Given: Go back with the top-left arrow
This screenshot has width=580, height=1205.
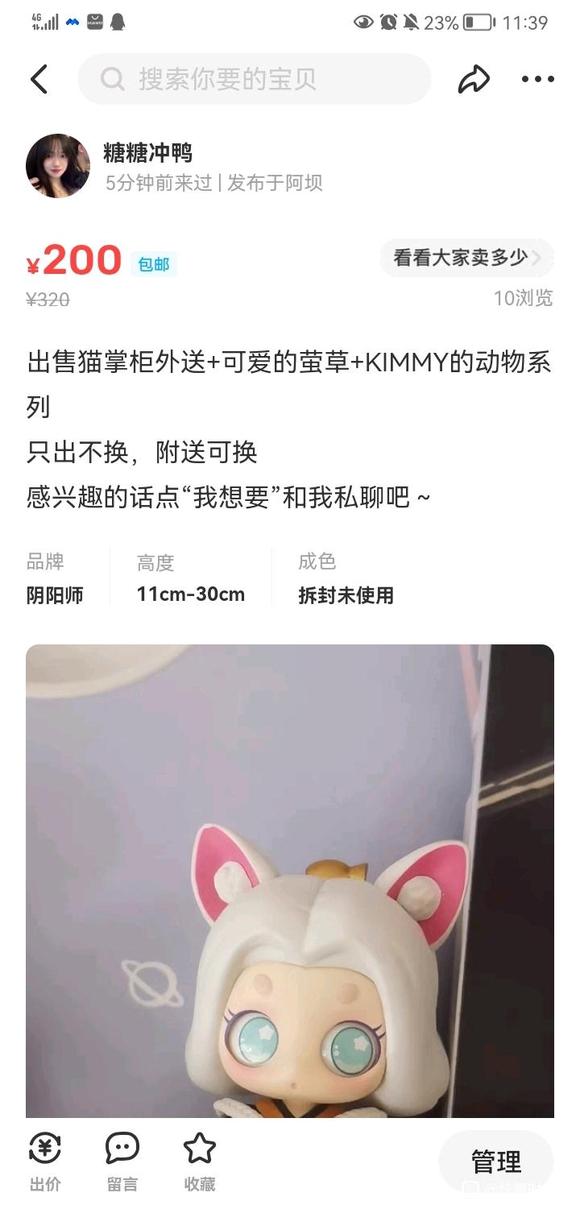Looking at the screenshot, I should click(x=39, y=79).
